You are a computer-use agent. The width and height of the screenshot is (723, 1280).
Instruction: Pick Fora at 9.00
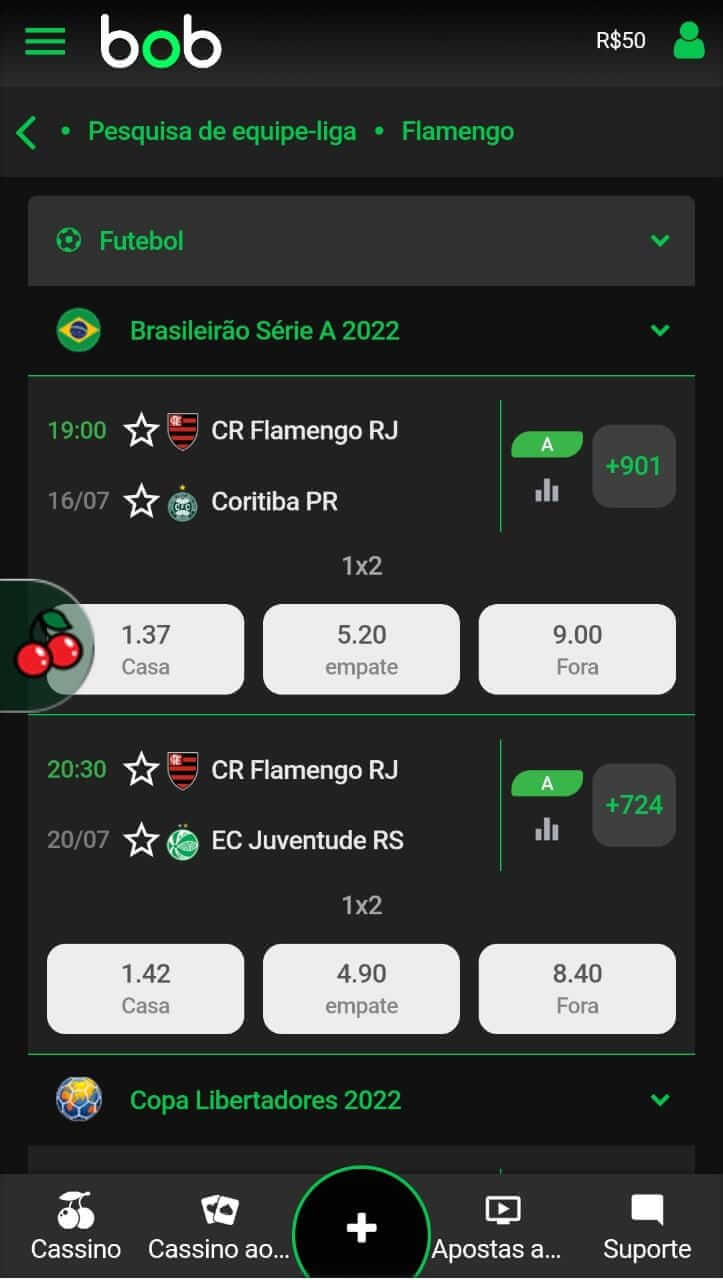tap(577, 649)
